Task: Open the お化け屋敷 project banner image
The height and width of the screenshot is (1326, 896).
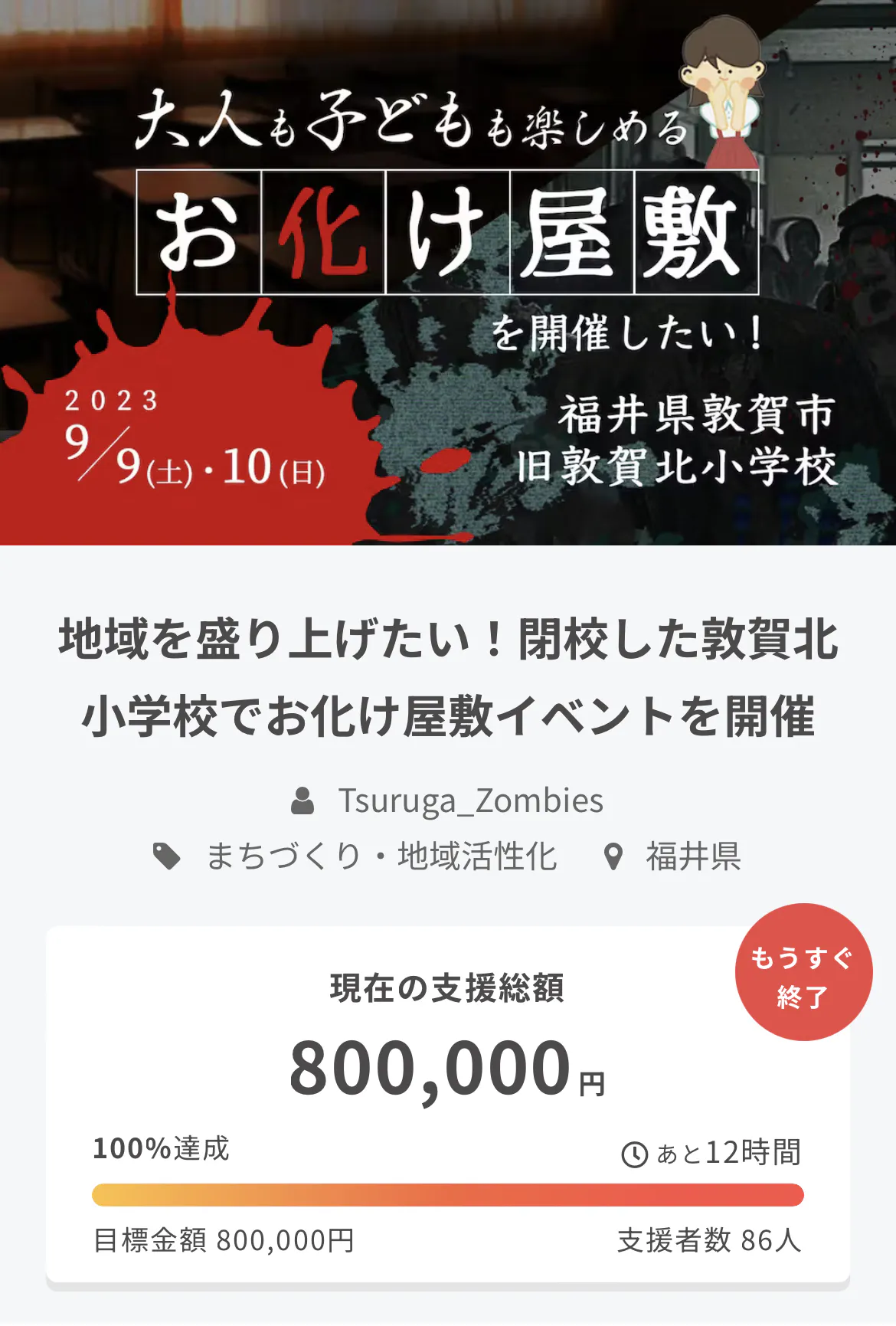Action: pos(448,272)
